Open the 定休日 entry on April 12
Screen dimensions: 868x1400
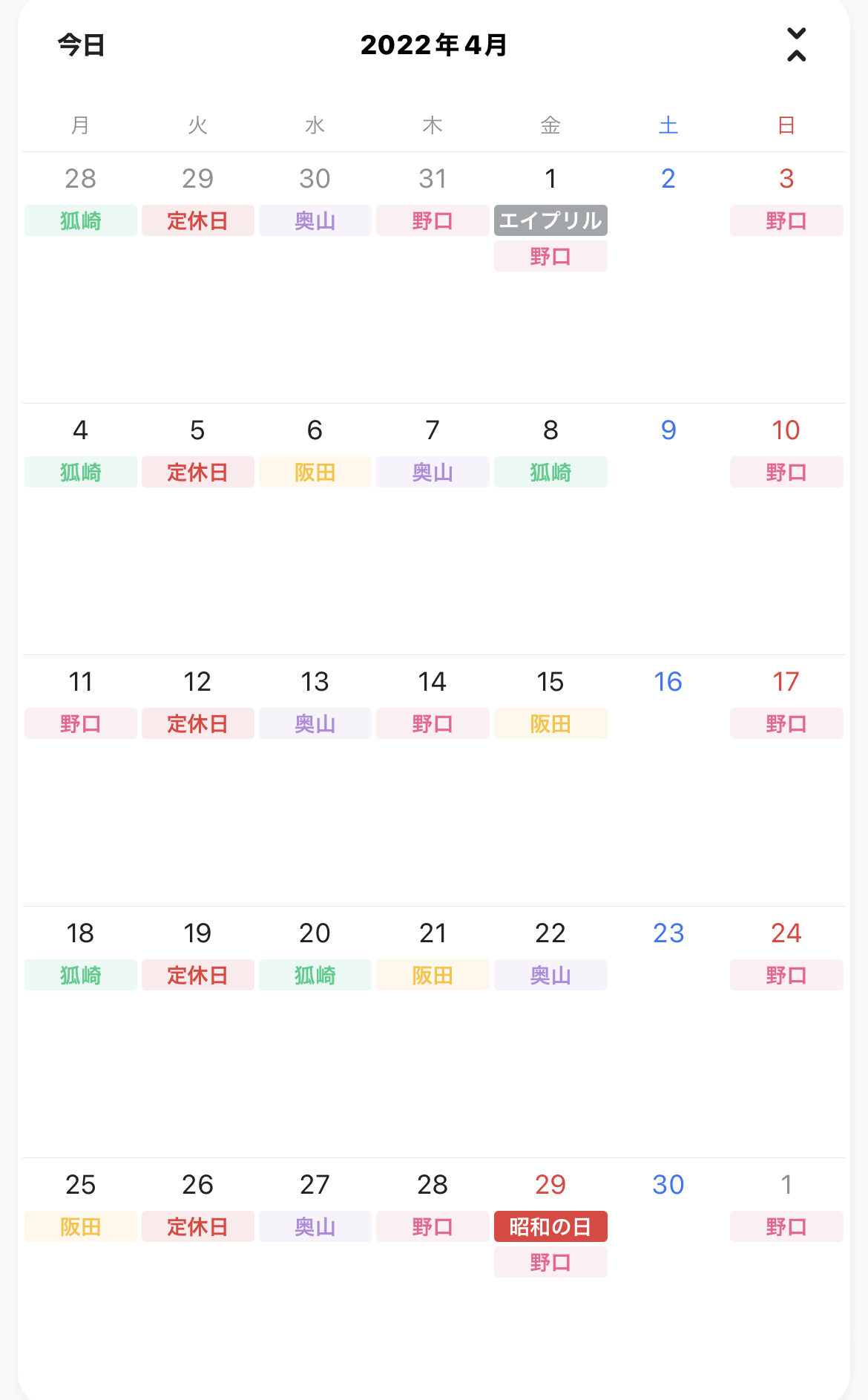tap(197, 723)
